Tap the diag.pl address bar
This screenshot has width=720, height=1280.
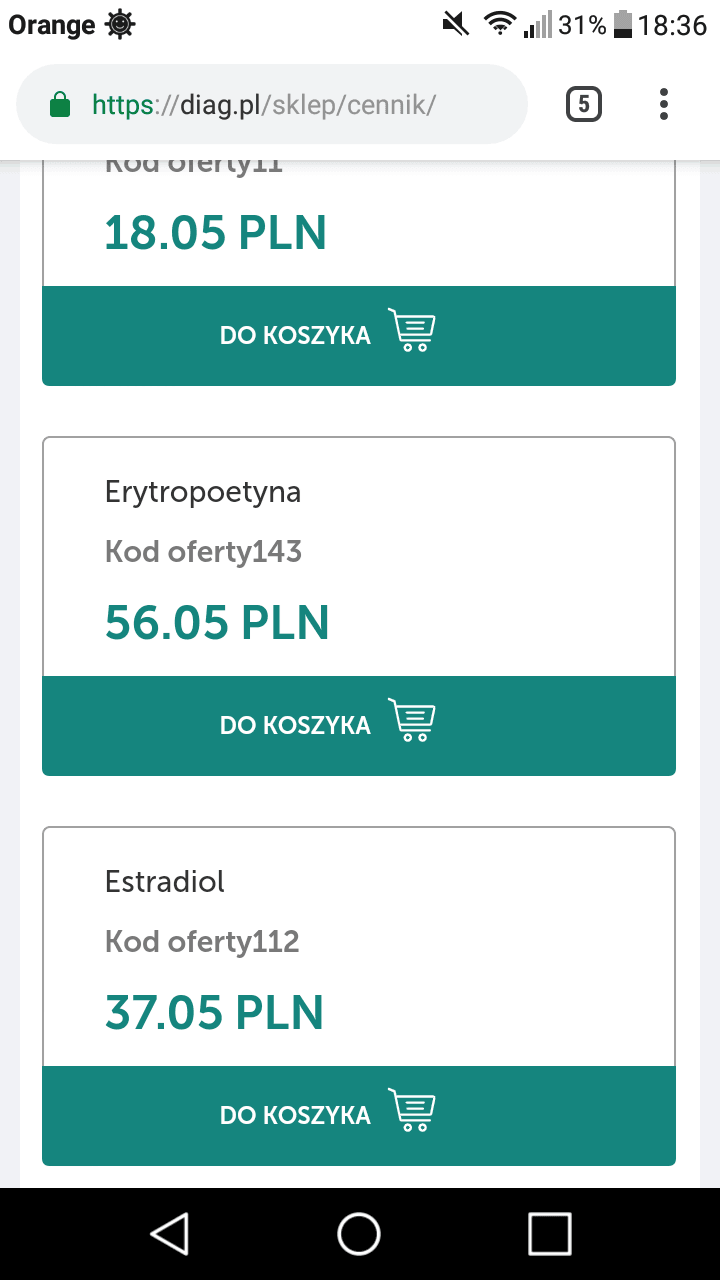pyautogui.click(x=272, y=104)
